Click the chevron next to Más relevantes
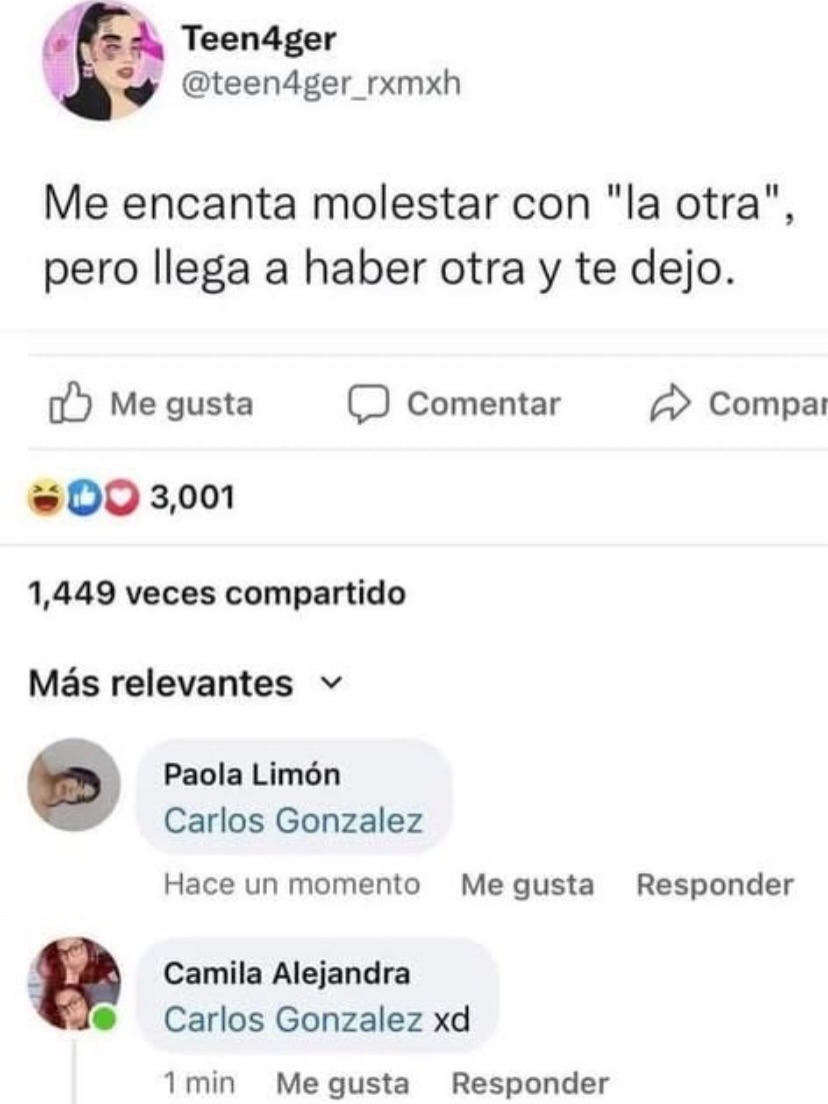Screen dimensions: 828x1104 tap(330, 683)
